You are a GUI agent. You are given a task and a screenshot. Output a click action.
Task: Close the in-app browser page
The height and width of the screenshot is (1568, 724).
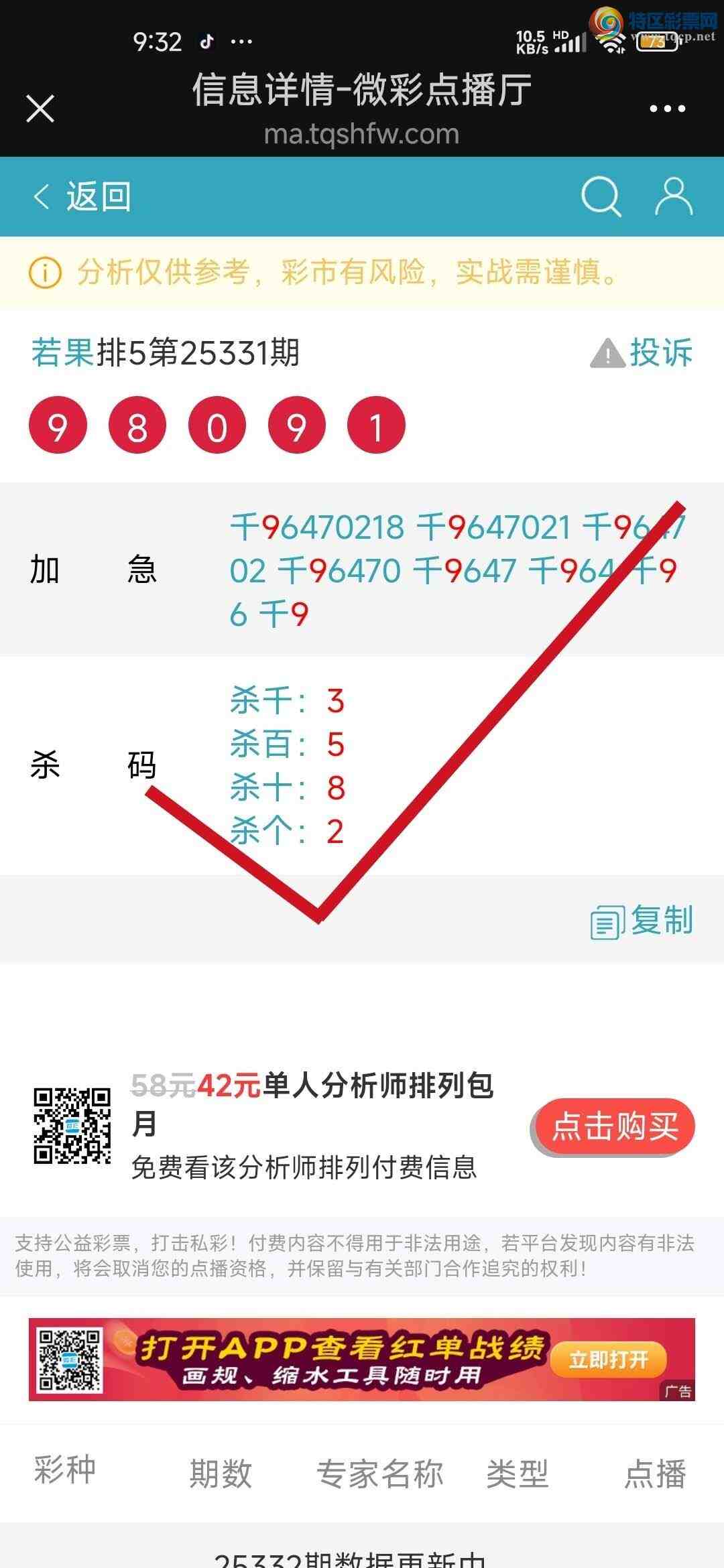[x=40, y=109]
